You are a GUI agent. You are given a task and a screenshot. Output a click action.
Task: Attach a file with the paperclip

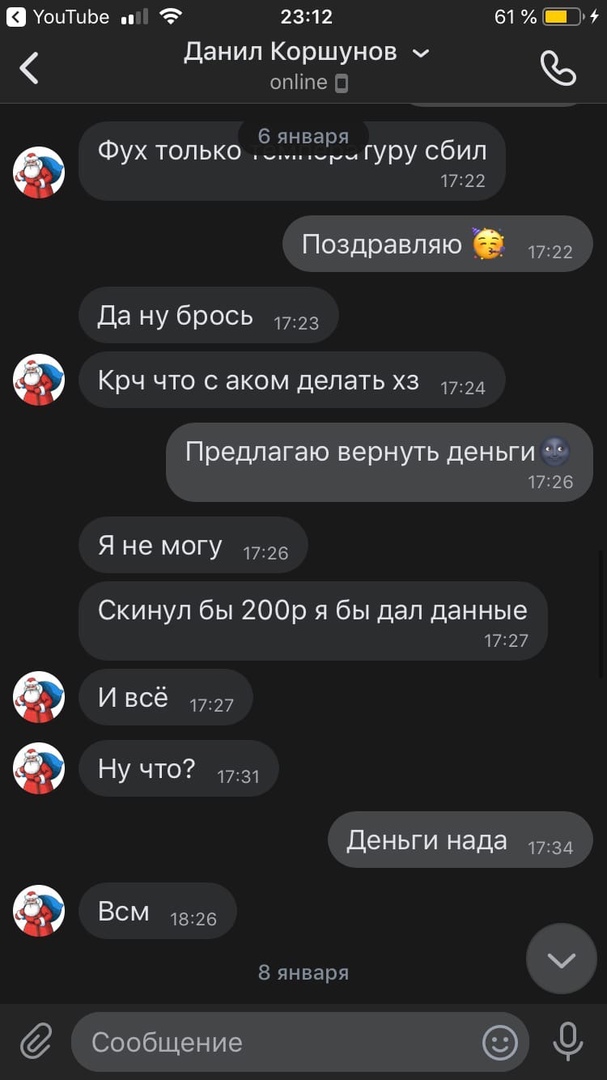pyautogui.click(x=36, y=1042)
